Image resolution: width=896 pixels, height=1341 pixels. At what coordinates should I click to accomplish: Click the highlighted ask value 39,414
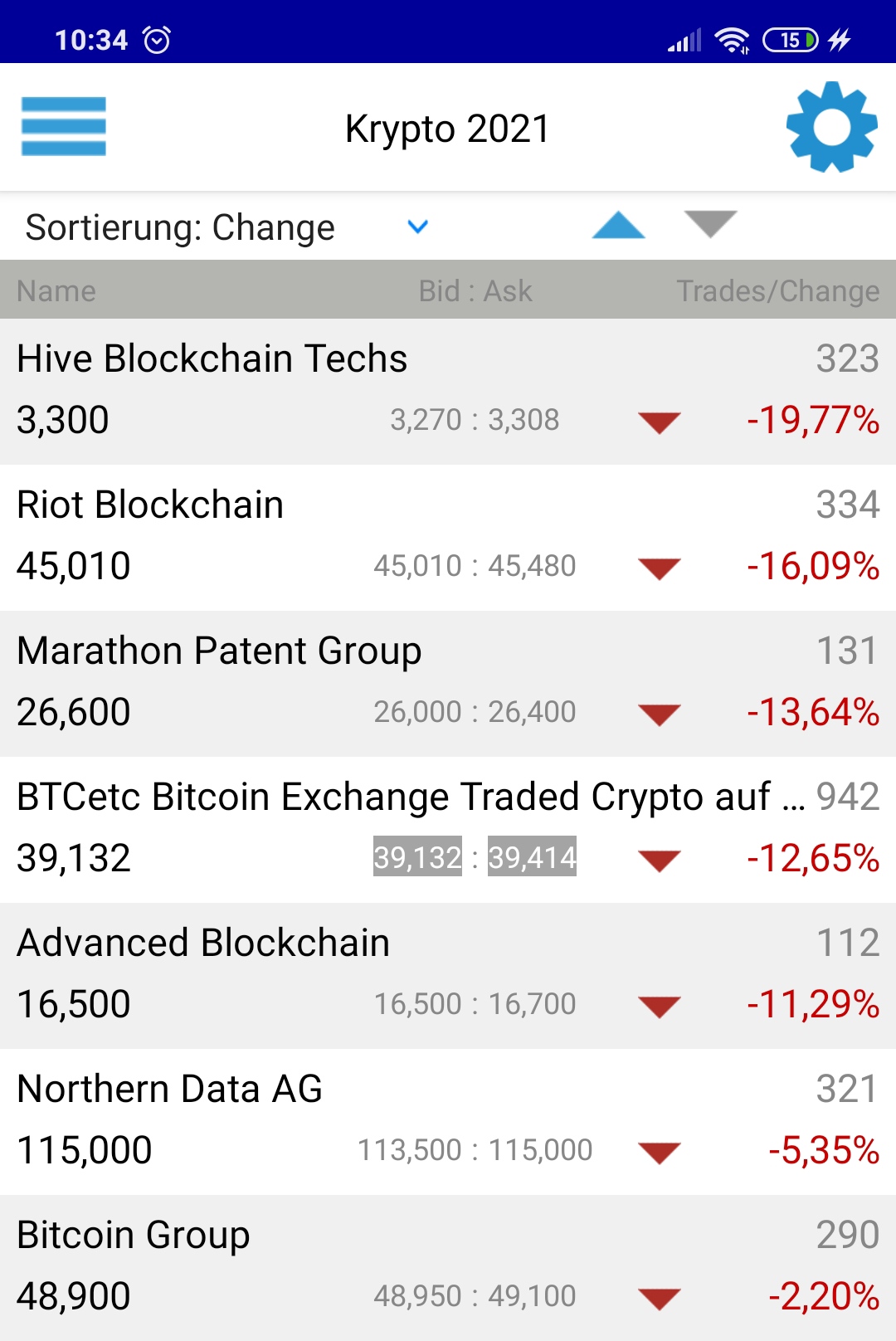pos(532,858)
